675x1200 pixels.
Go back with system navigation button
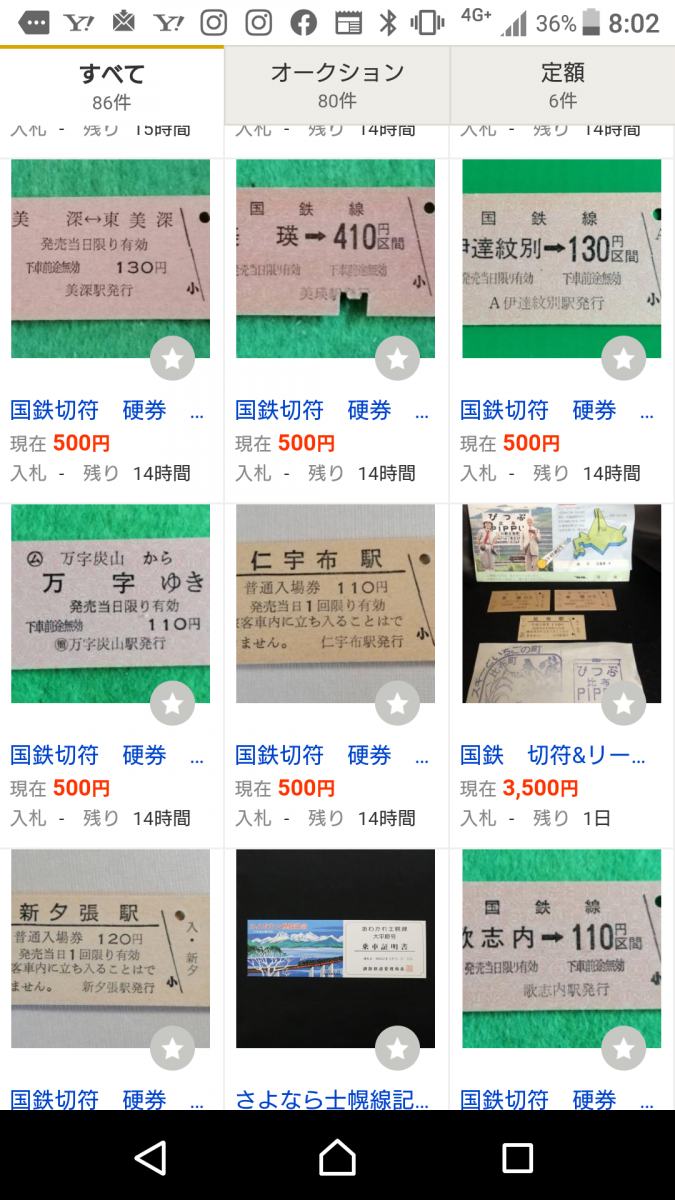[x=151, y=1157]
